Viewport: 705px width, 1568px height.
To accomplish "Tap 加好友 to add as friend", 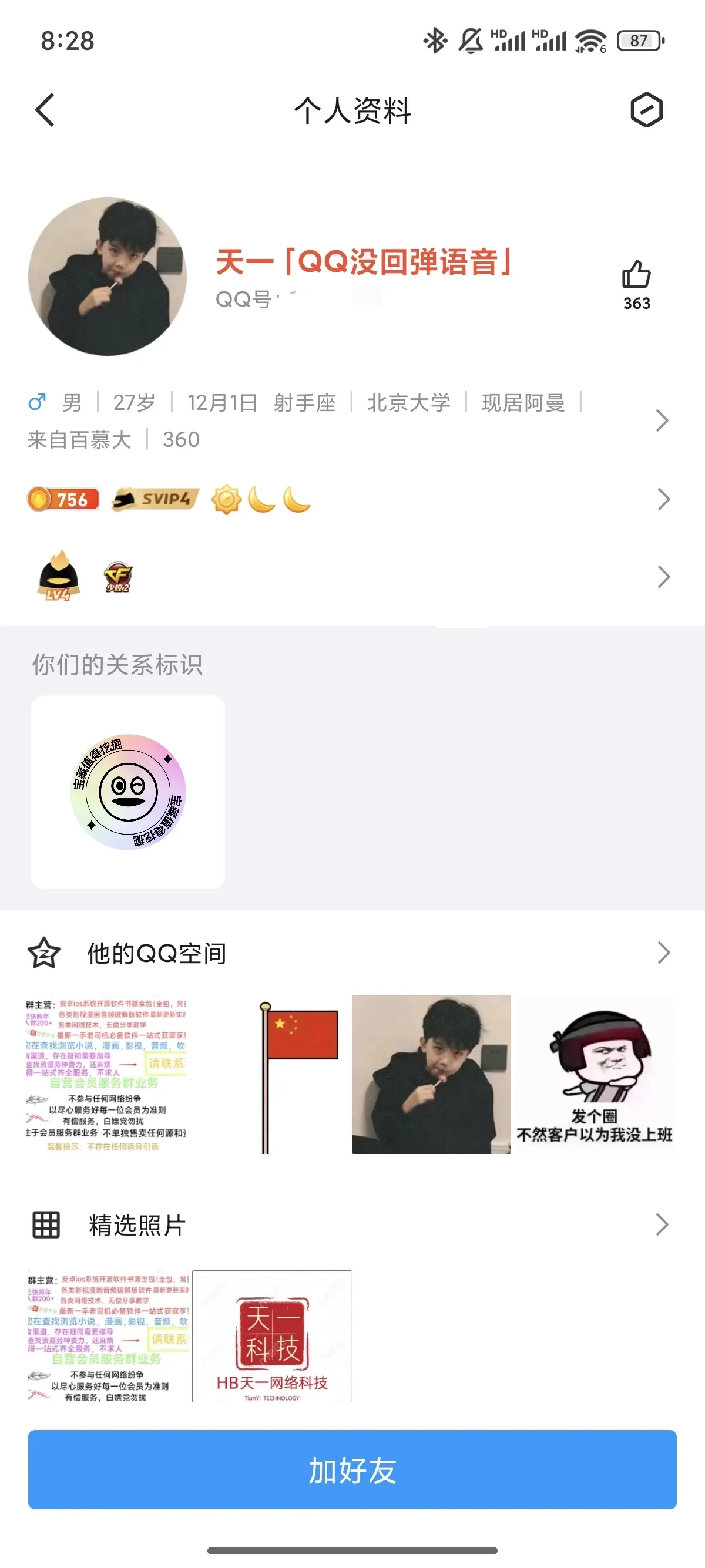I will [352, 1469].
